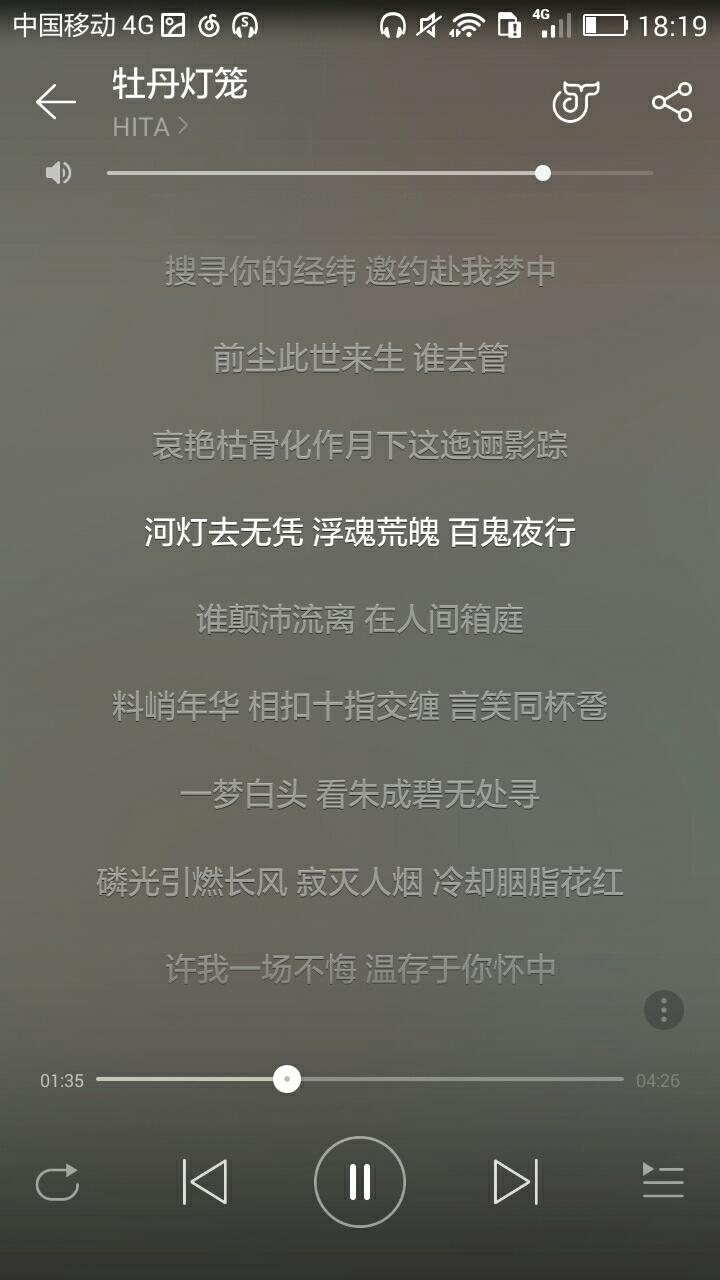This screenshot has width=720, height=1280.
Task: Open the sound effects icon
Action: point(577,102)
